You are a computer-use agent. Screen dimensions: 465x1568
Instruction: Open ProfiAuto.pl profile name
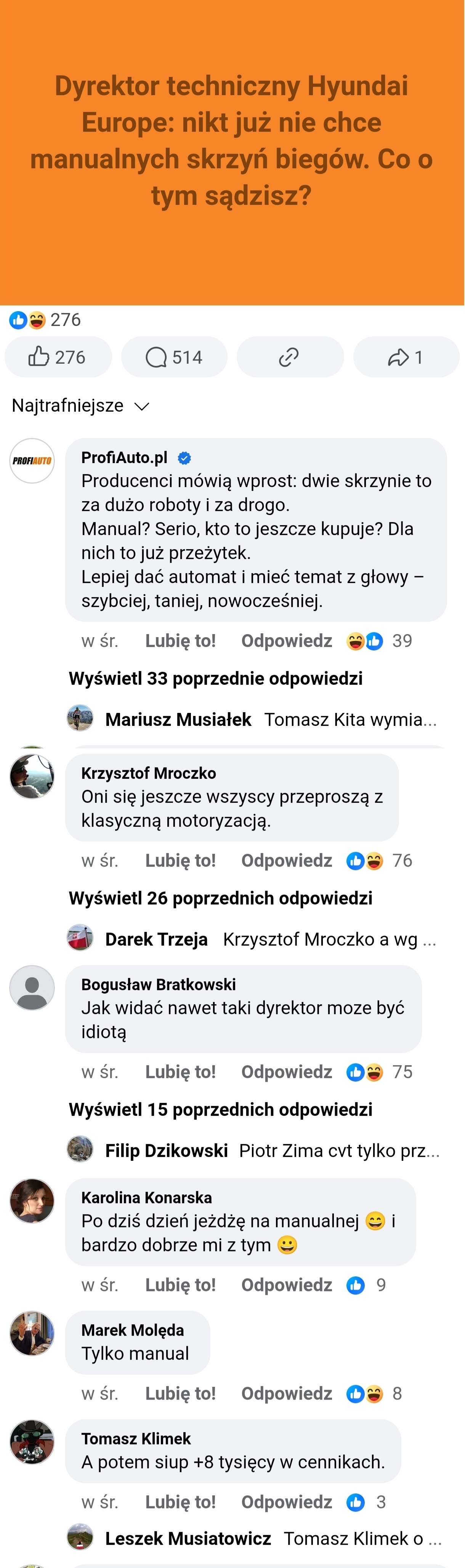124,458
